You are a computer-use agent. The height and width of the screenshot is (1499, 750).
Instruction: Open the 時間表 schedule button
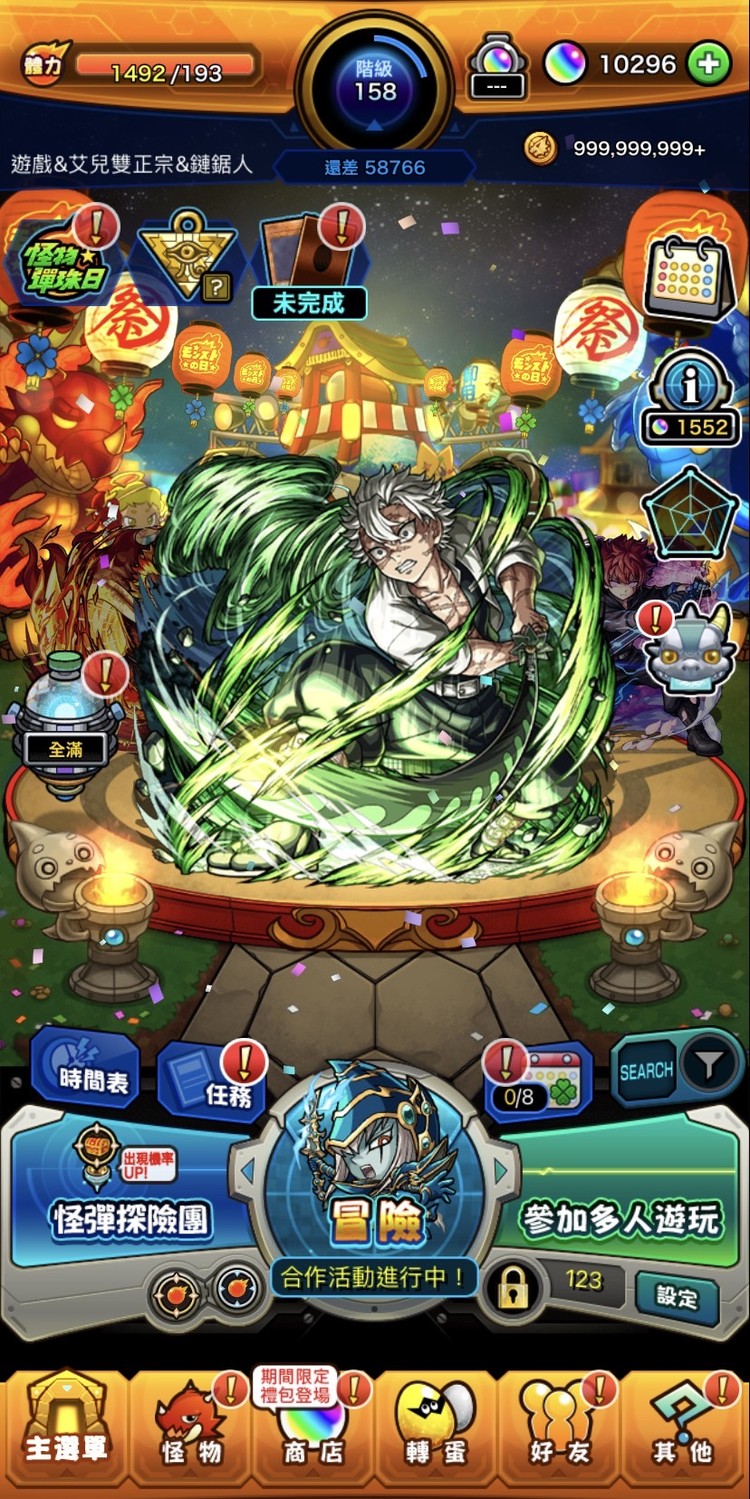pyautogui.click(x=87, y=1071)
